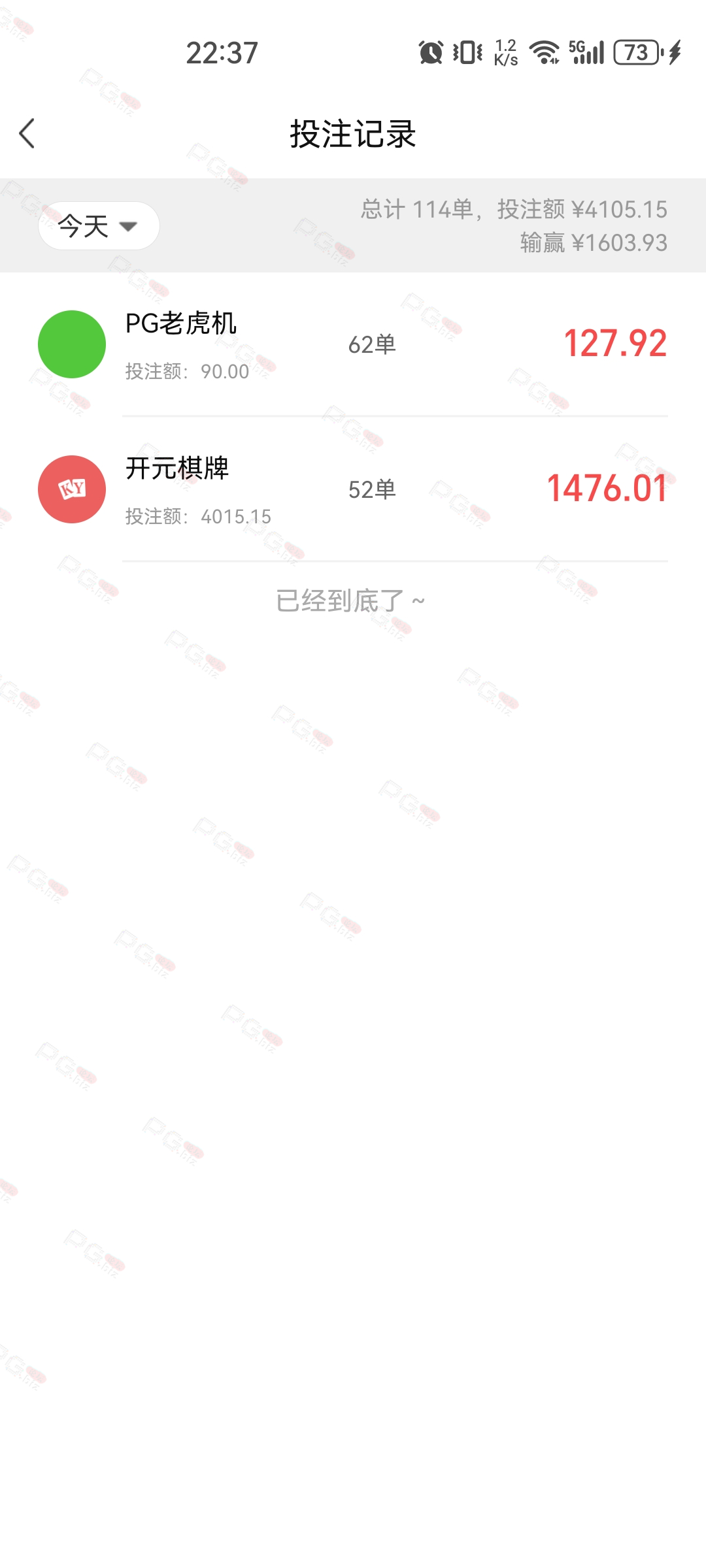The width and height of the screenshot is (706, 1568).
Task: Expand the 今天 date filter dropdown
Action: point(99,226)
